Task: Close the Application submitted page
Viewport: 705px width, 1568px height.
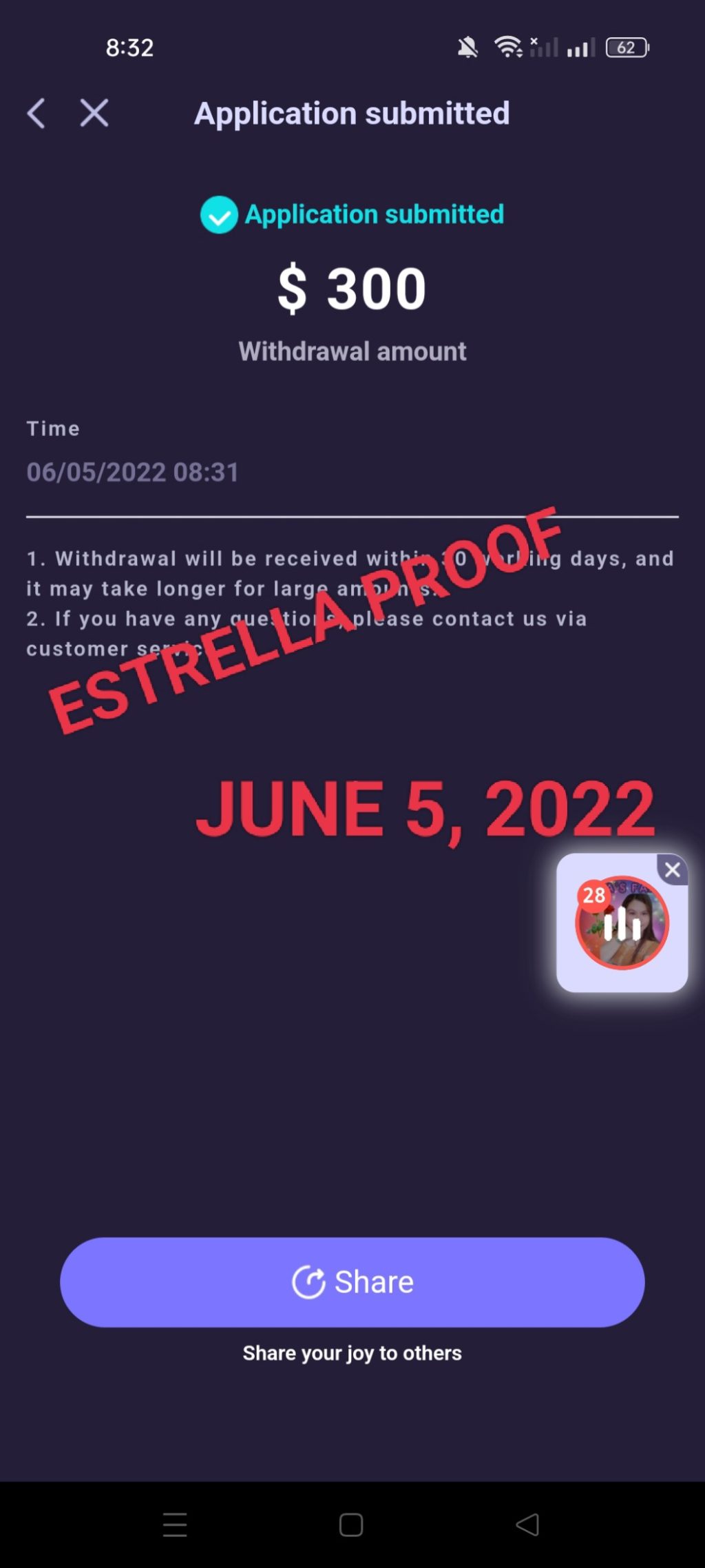Action: [x=94, y=113]
